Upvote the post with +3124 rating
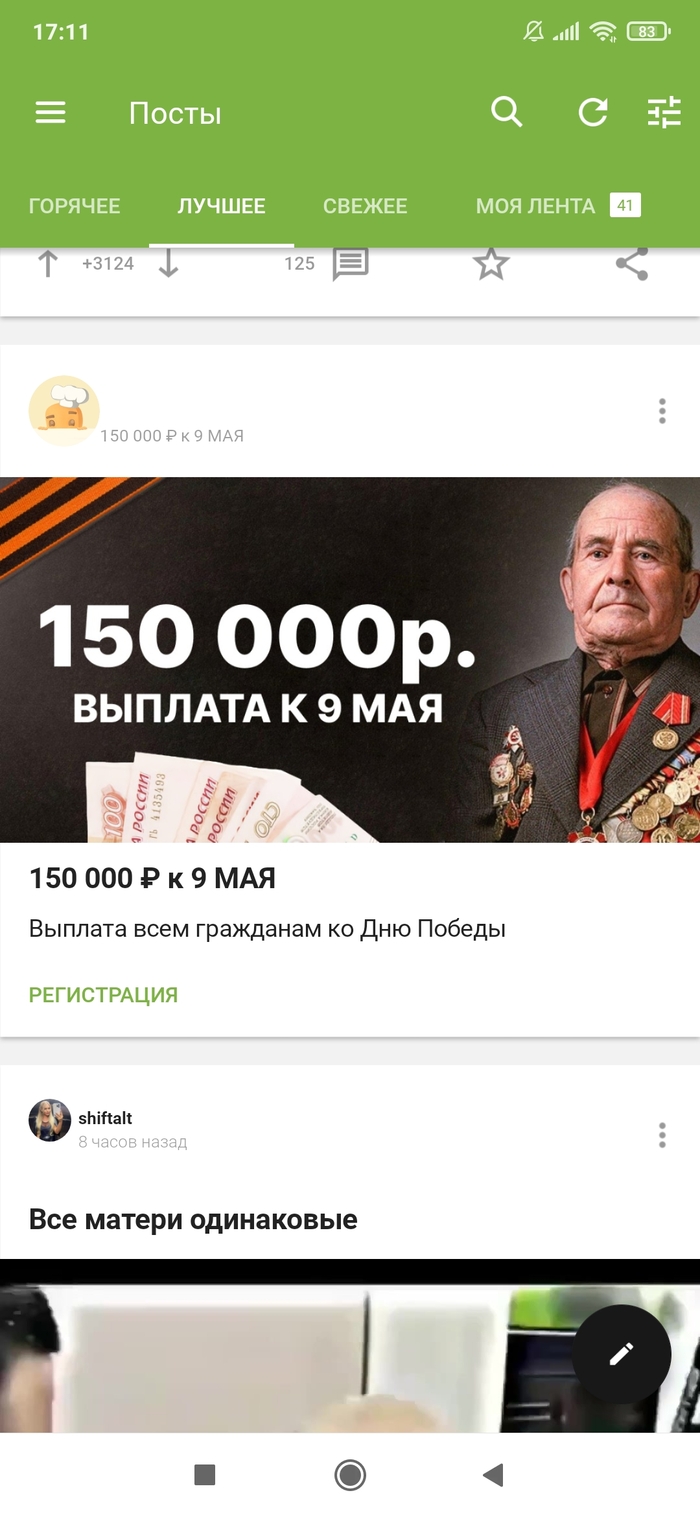Image resolution: width=700 pixels, height=1517 pixels. (47, 264)
